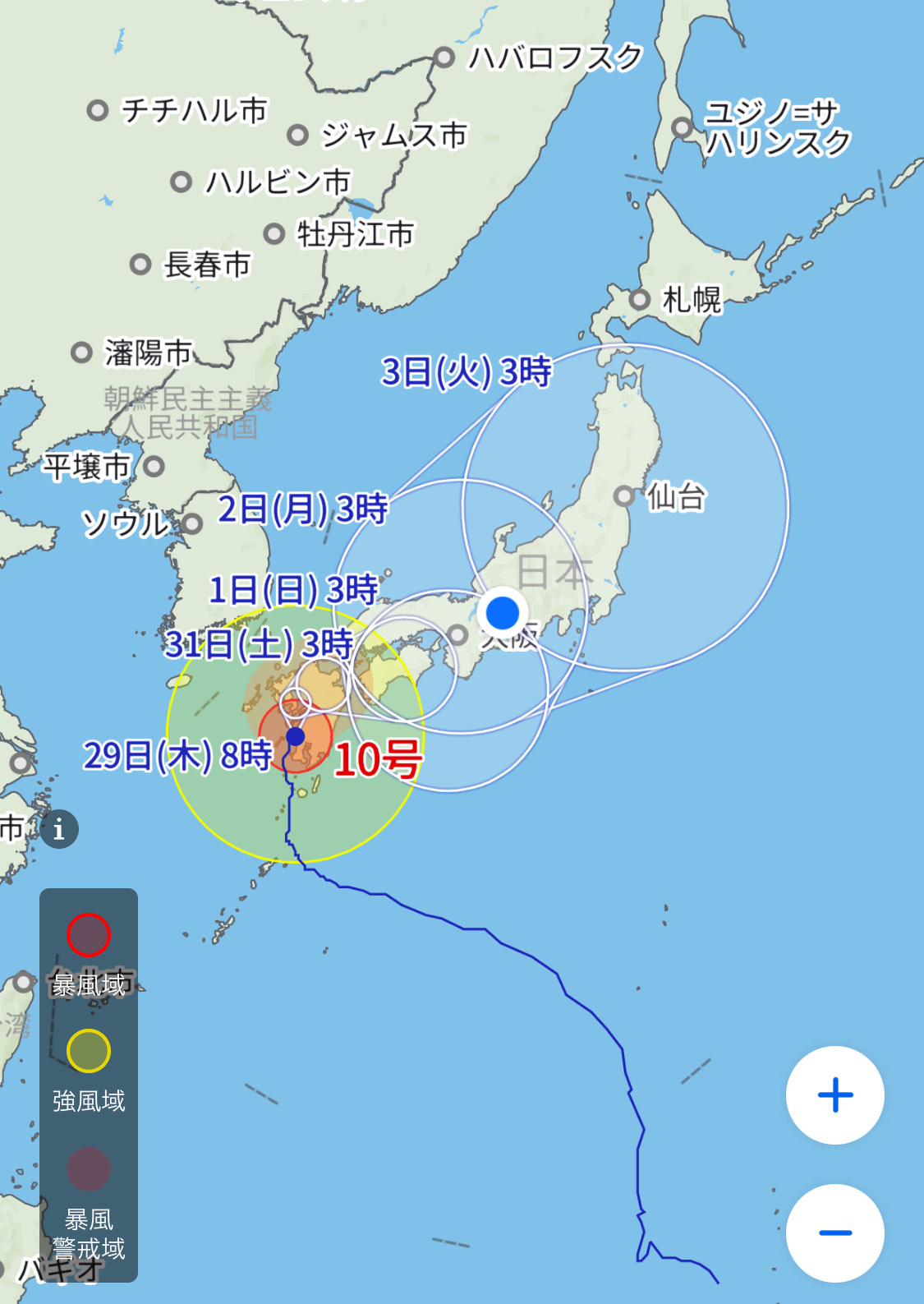This screenshot has width=924, height=1304.
Task: Zoom out of the typhoon map
Action: [834, 1233]
